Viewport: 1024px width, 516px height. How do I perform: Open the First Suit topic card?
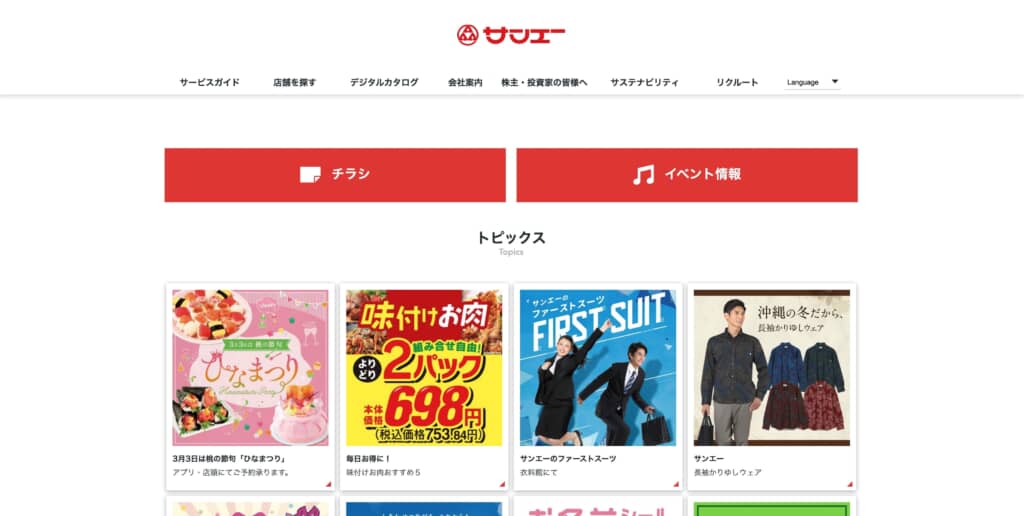click(x=598, y=385)
